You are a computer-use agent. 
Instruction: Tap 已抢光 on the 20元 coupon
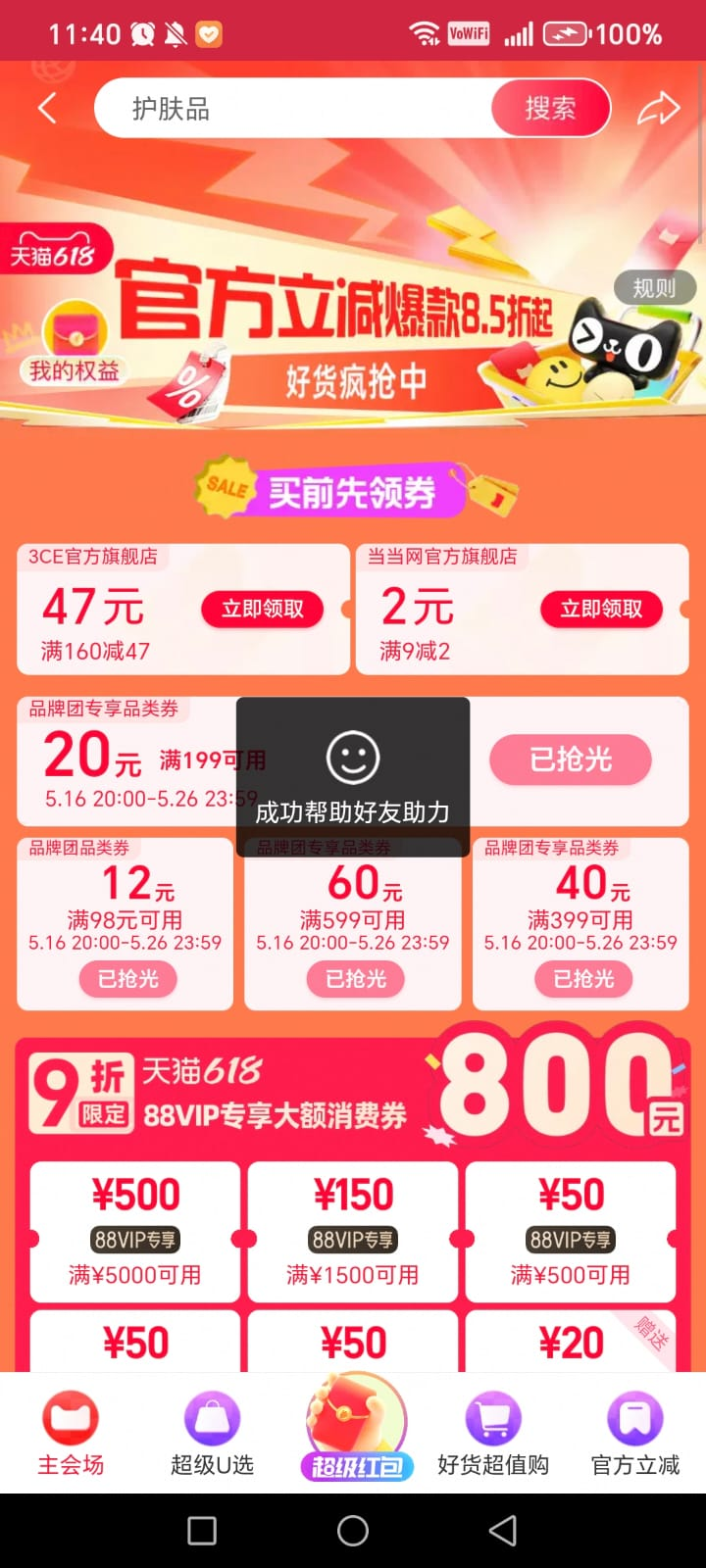point(571,759)
